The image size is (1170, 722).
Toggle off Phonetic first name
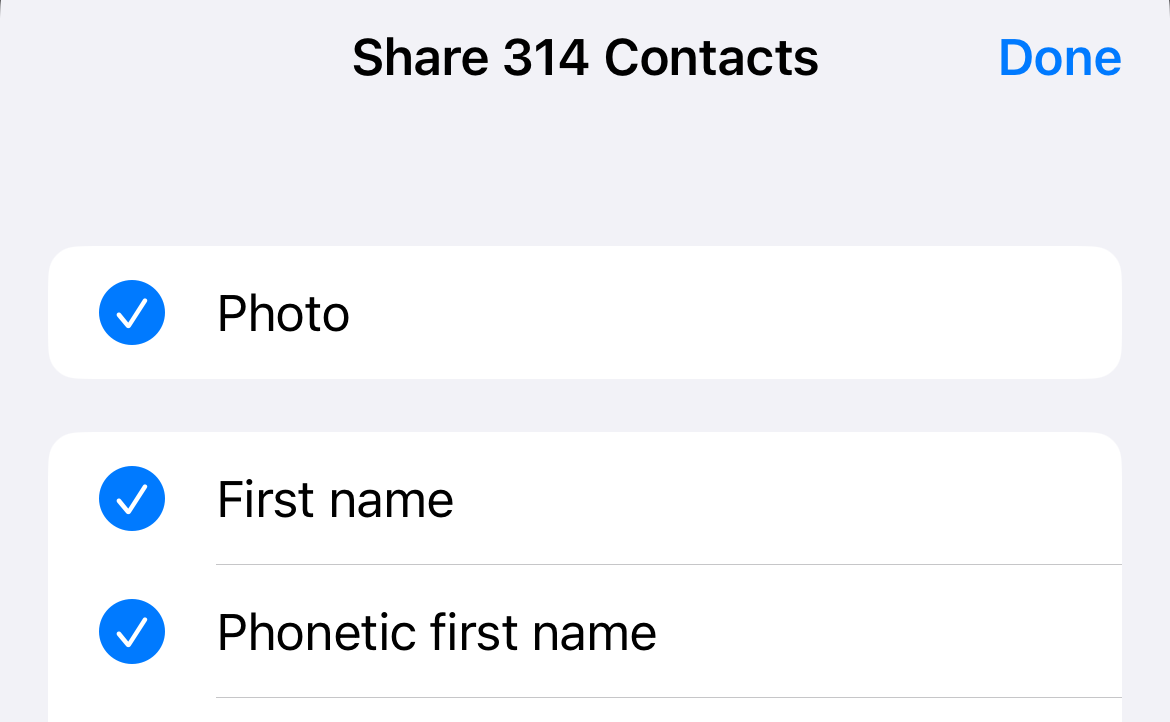132,631
